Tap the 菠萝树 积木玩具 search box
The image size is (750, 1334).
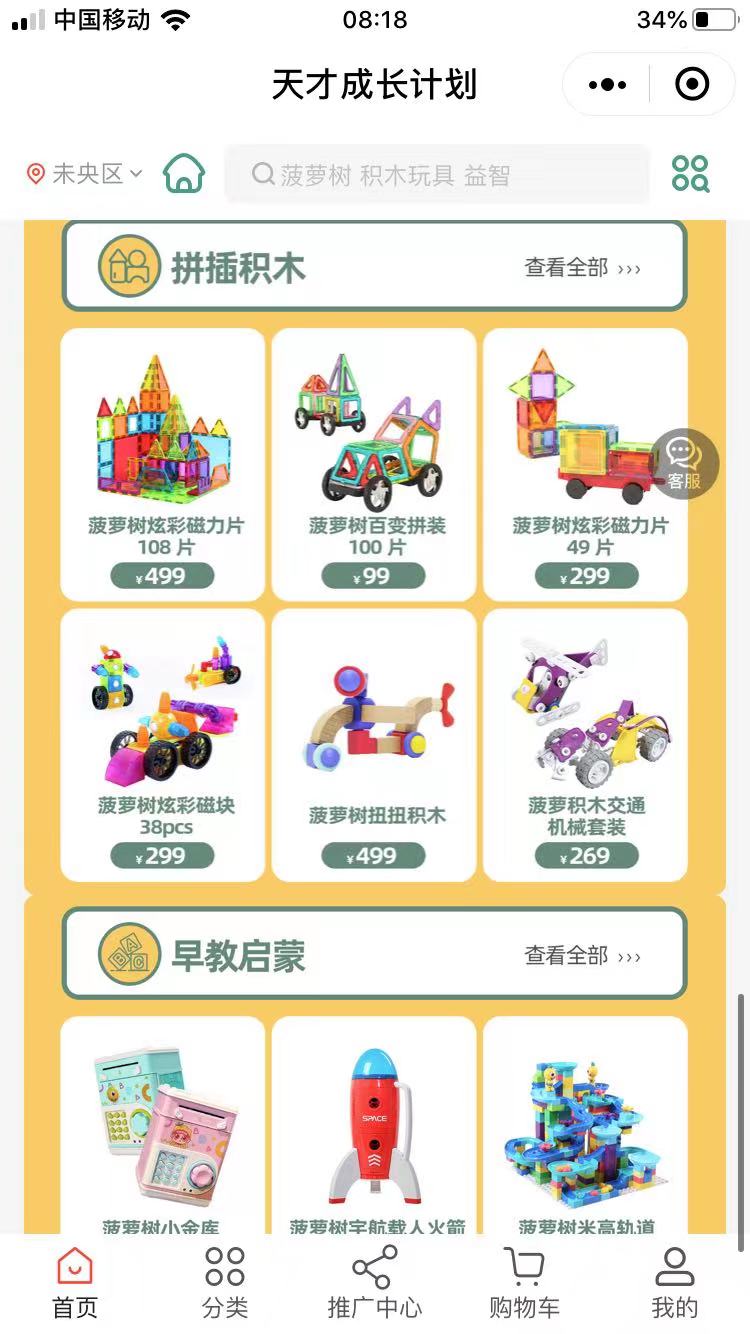[436, 175]
